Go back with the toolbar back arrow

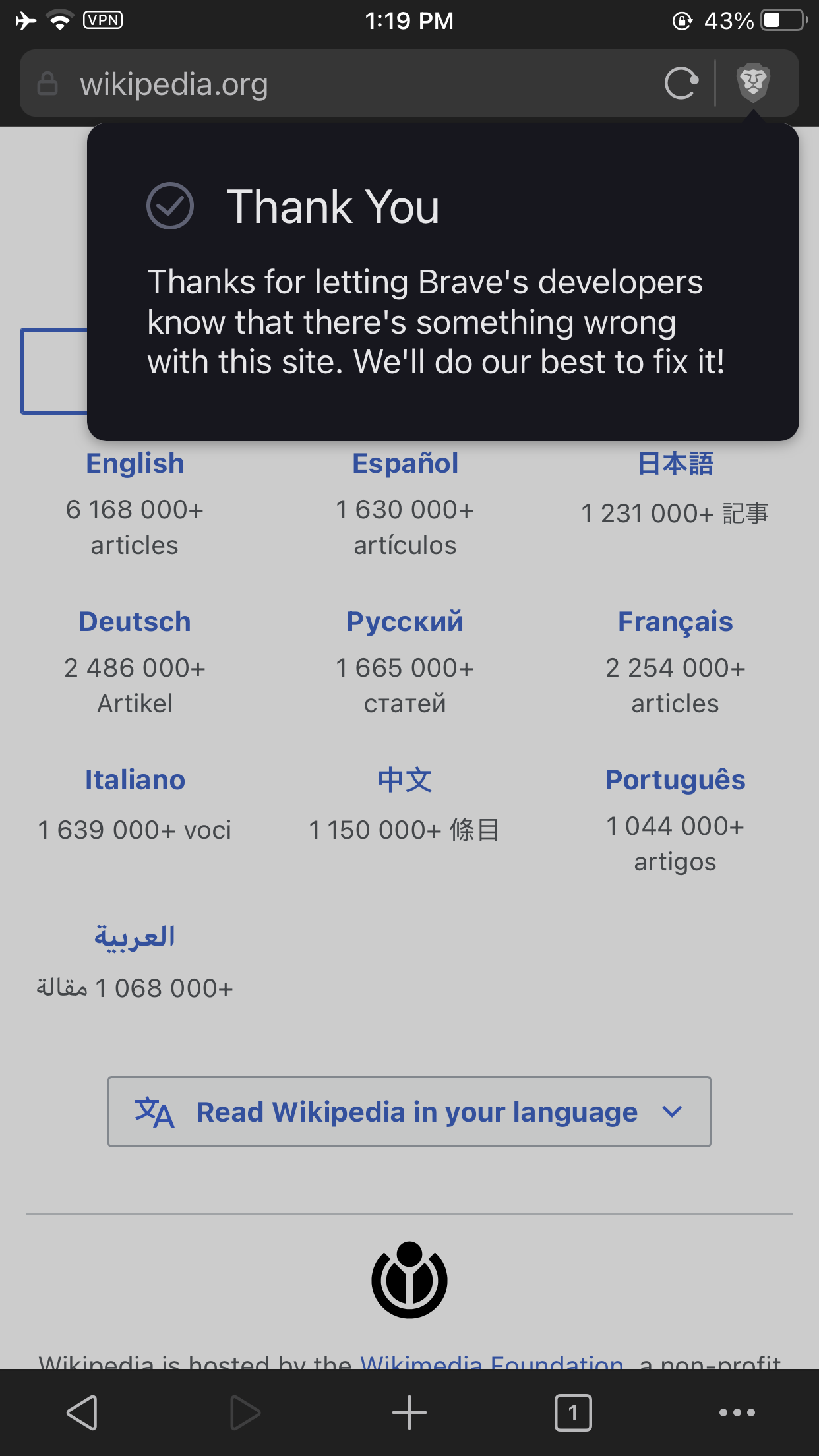pos(82,1412)
